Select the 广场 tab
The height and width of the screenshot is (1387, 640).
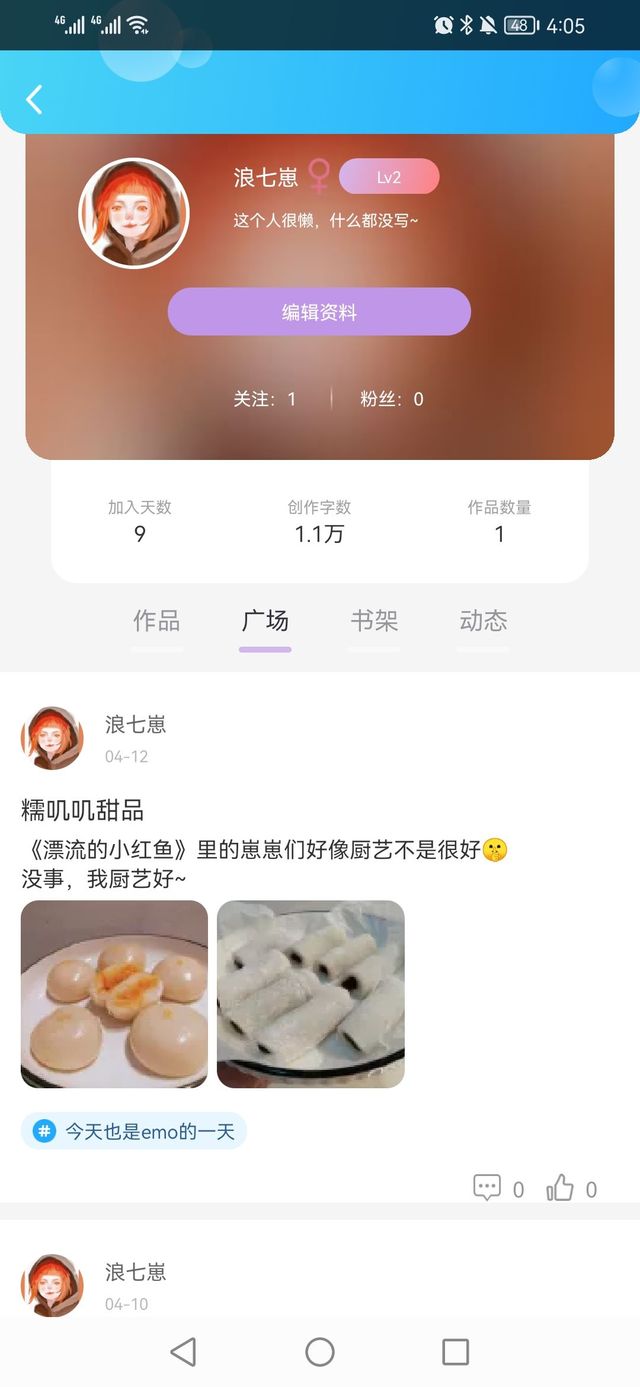point(265,621)
